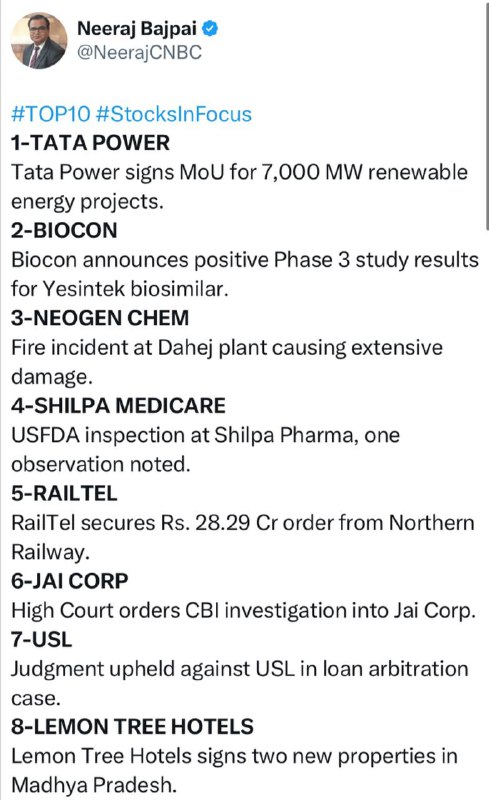Image resolution: width=489 pixels, height=800 pixels.
Task: Open Neeraj Bajpai's profile picture
Action: coord(39,41)
